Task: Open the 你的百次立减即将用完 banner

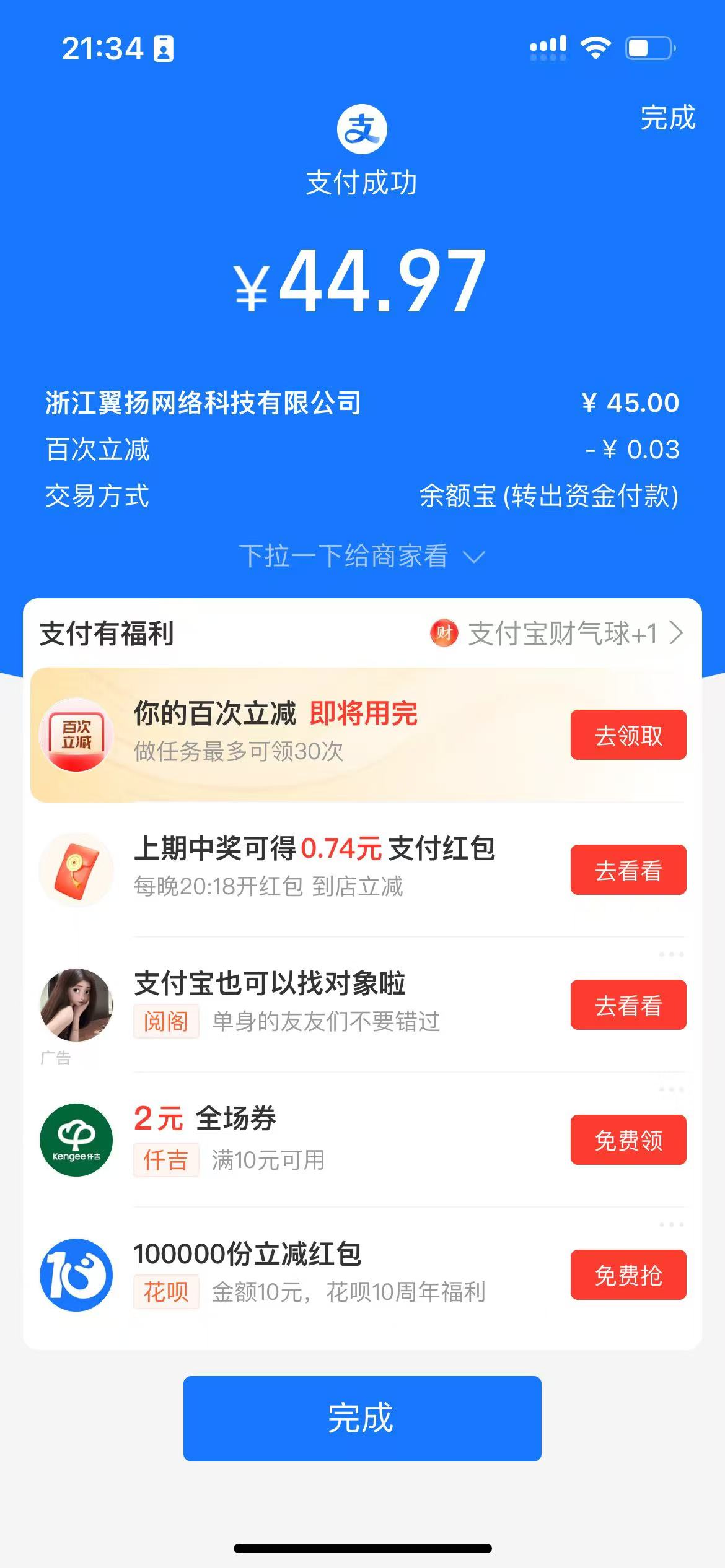Action: tap(297, 734)
